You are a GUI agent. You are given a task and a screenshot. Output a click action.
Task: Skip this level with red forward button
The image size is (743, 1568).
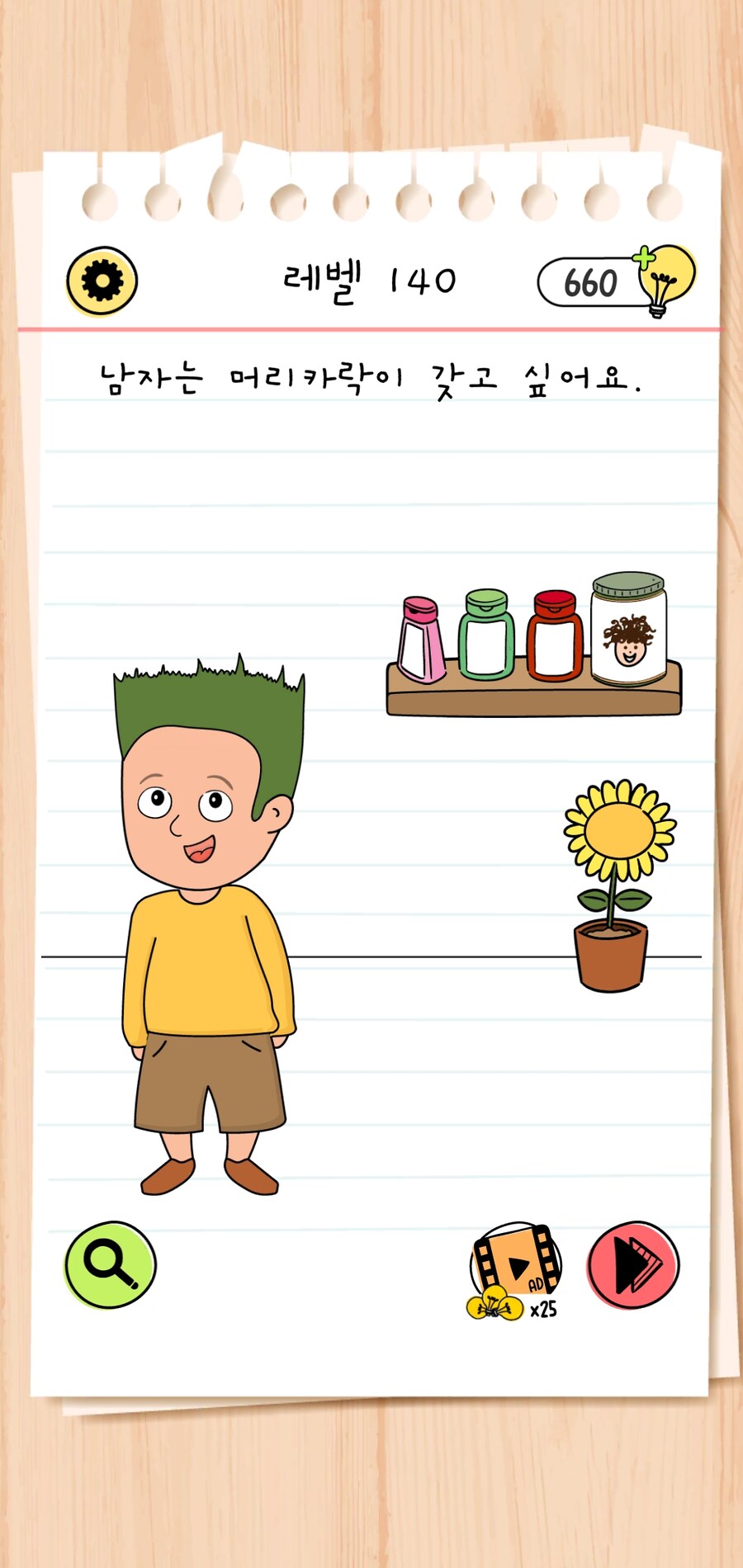(633, 1265)
